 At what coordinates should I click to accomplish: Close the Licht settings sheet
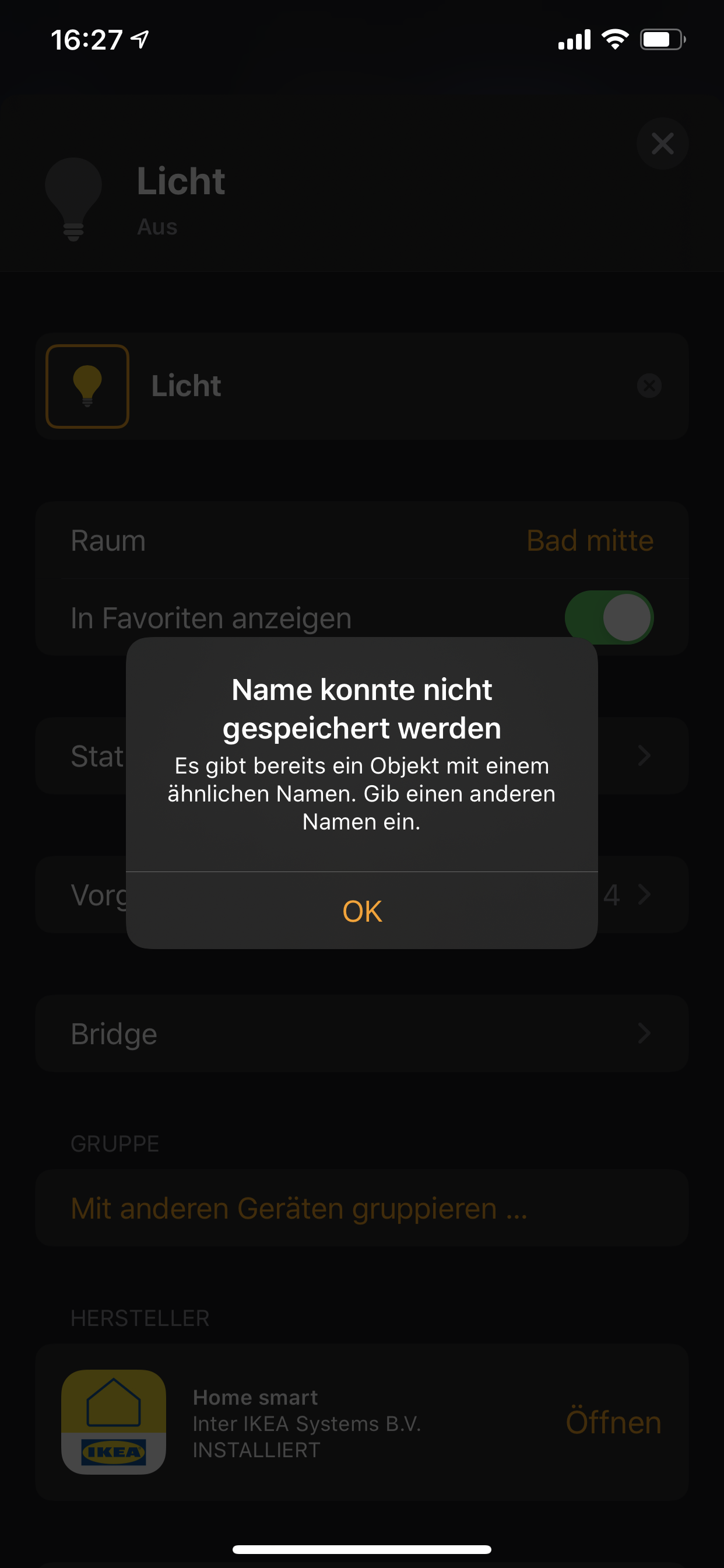click(x=662, y=143)
